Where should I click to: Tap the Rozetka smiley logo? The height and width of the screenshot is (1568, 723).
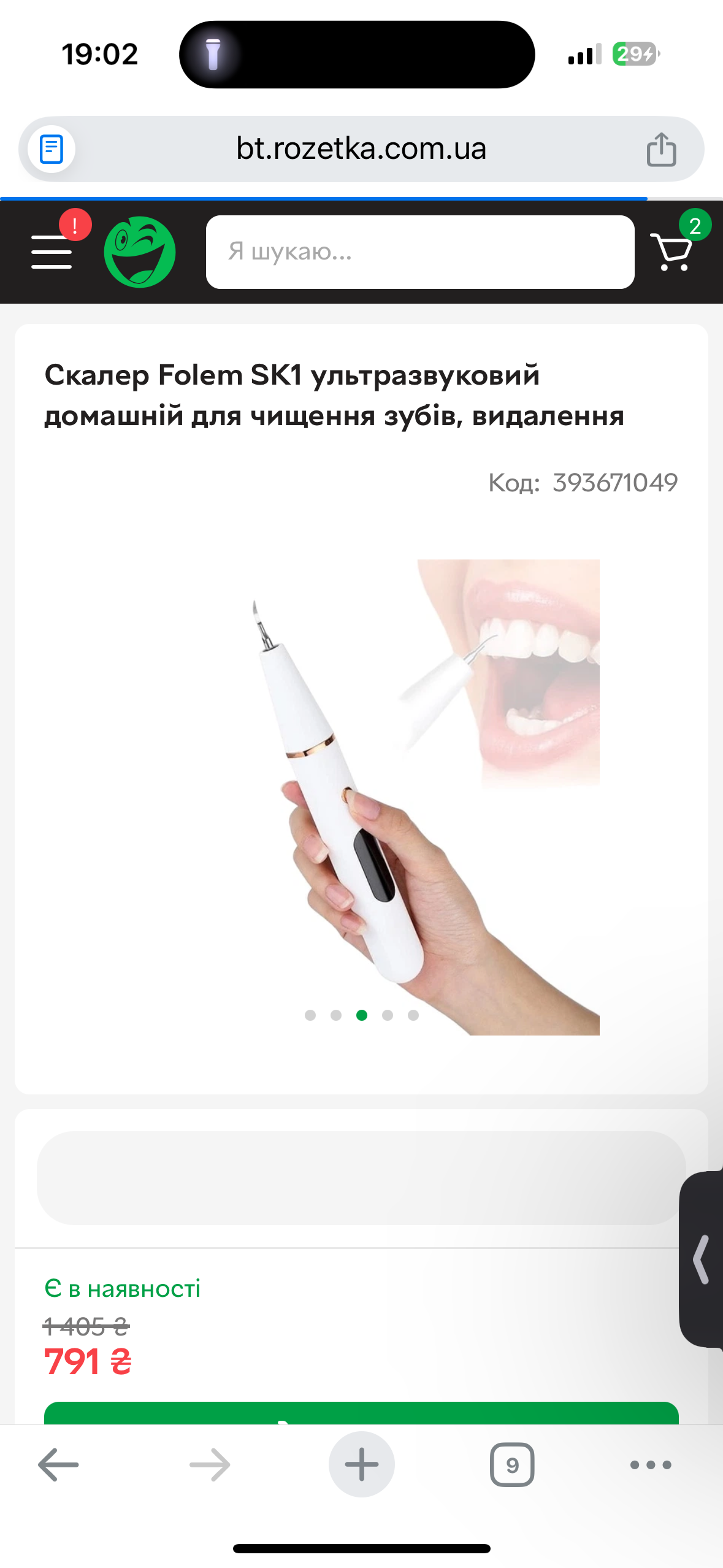coord(140,252)
